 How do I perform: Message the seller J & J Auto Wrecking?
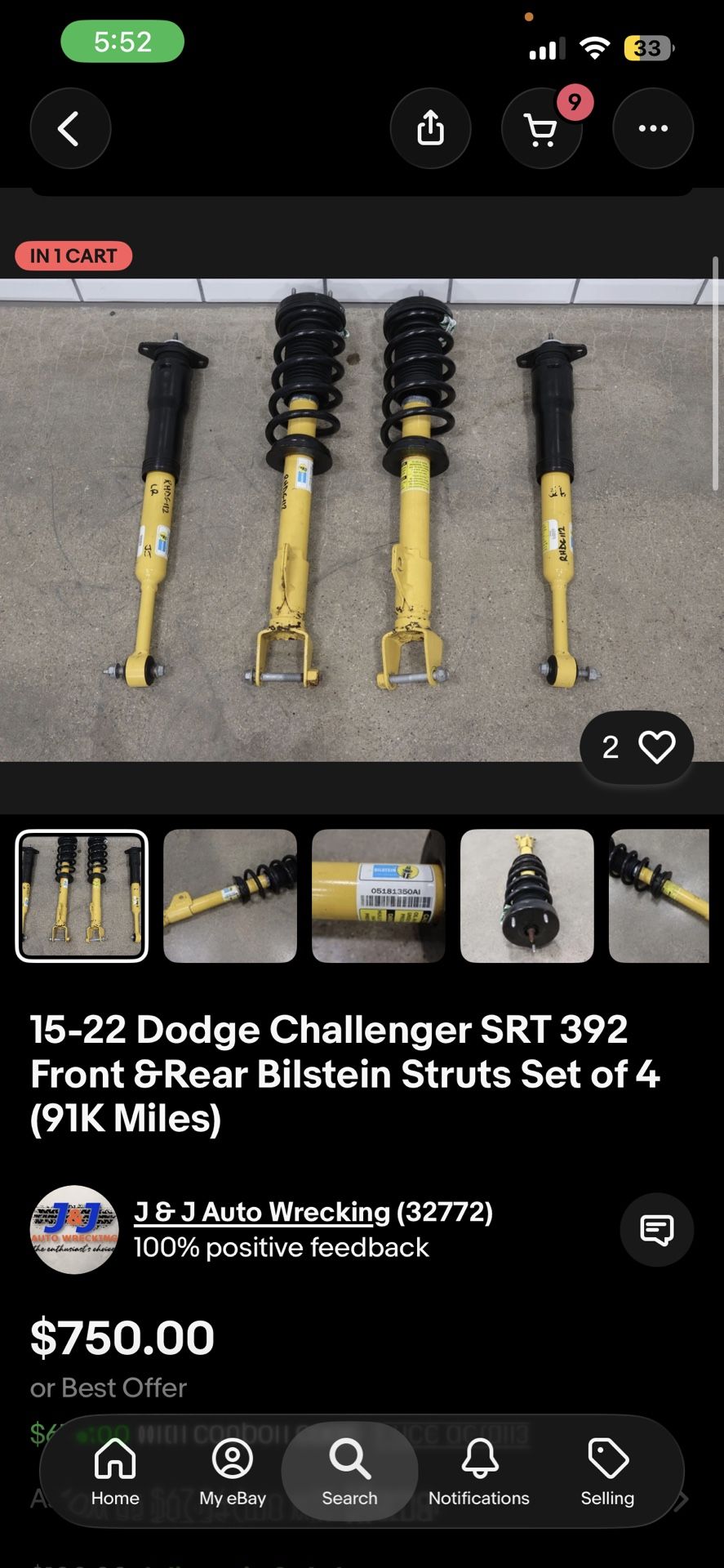656,1229
